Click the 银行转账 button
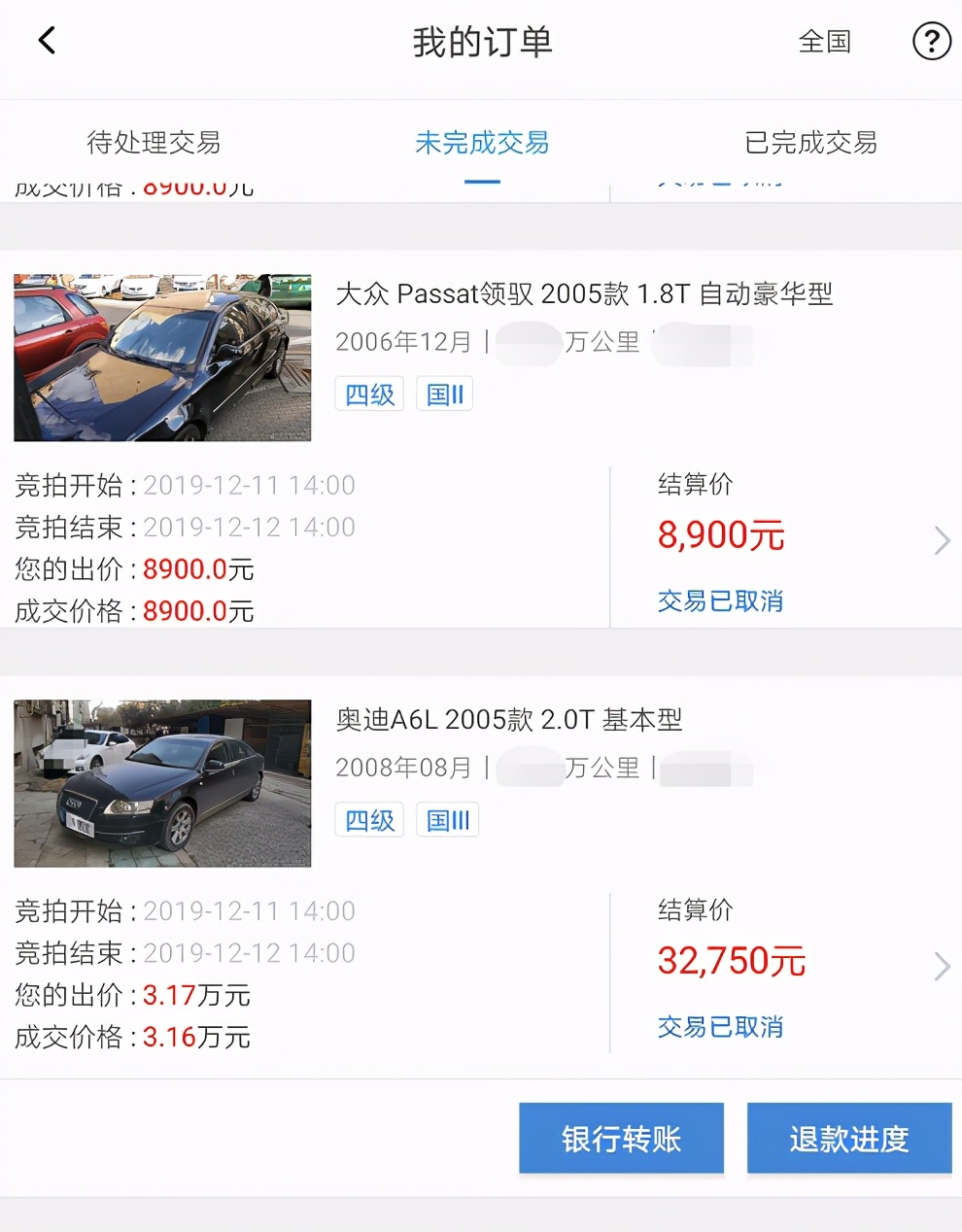 (x=621, y=1138)
